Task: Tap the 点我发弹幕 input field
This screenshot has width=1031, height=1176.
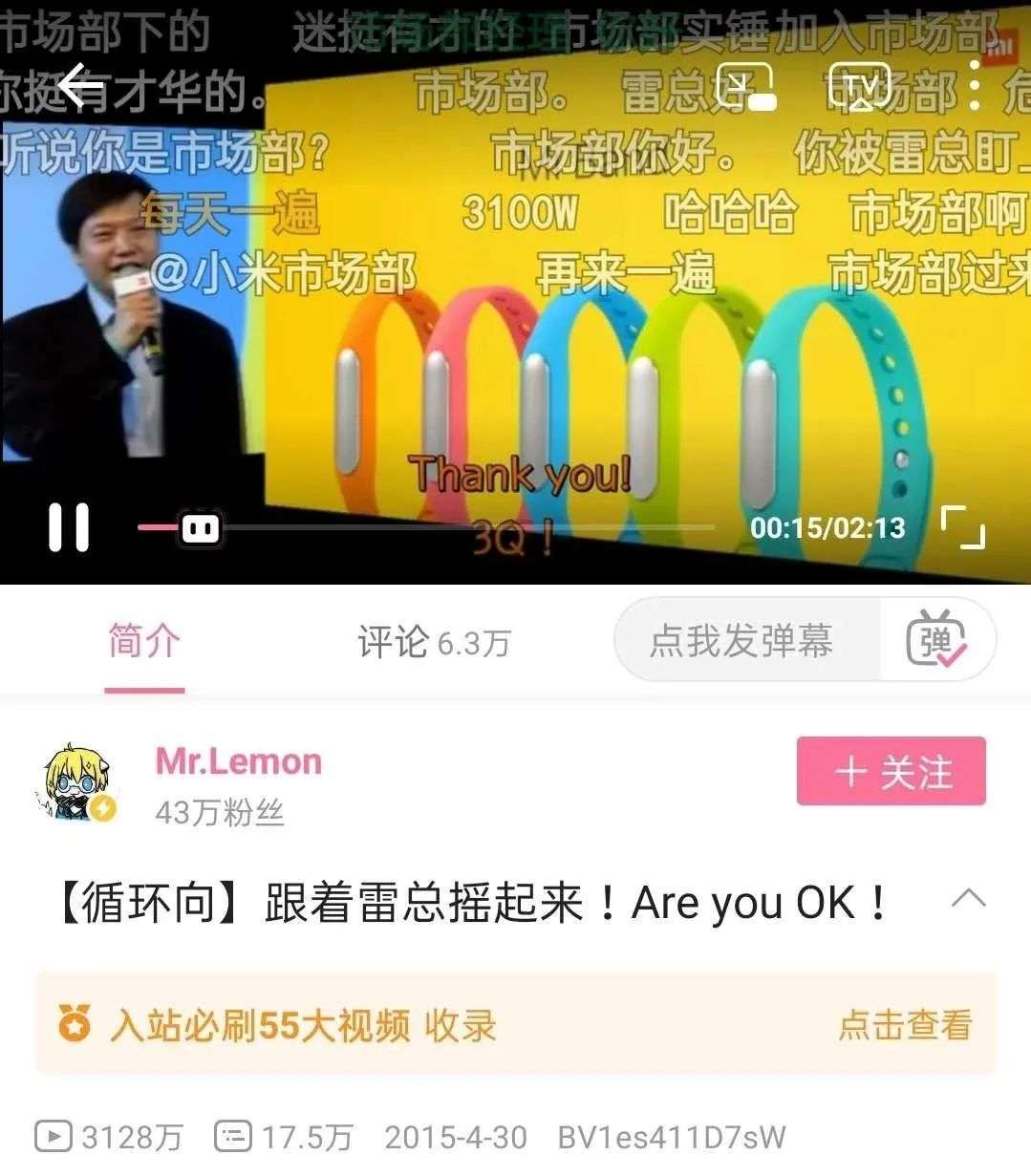Action: (x=741, y=641)
